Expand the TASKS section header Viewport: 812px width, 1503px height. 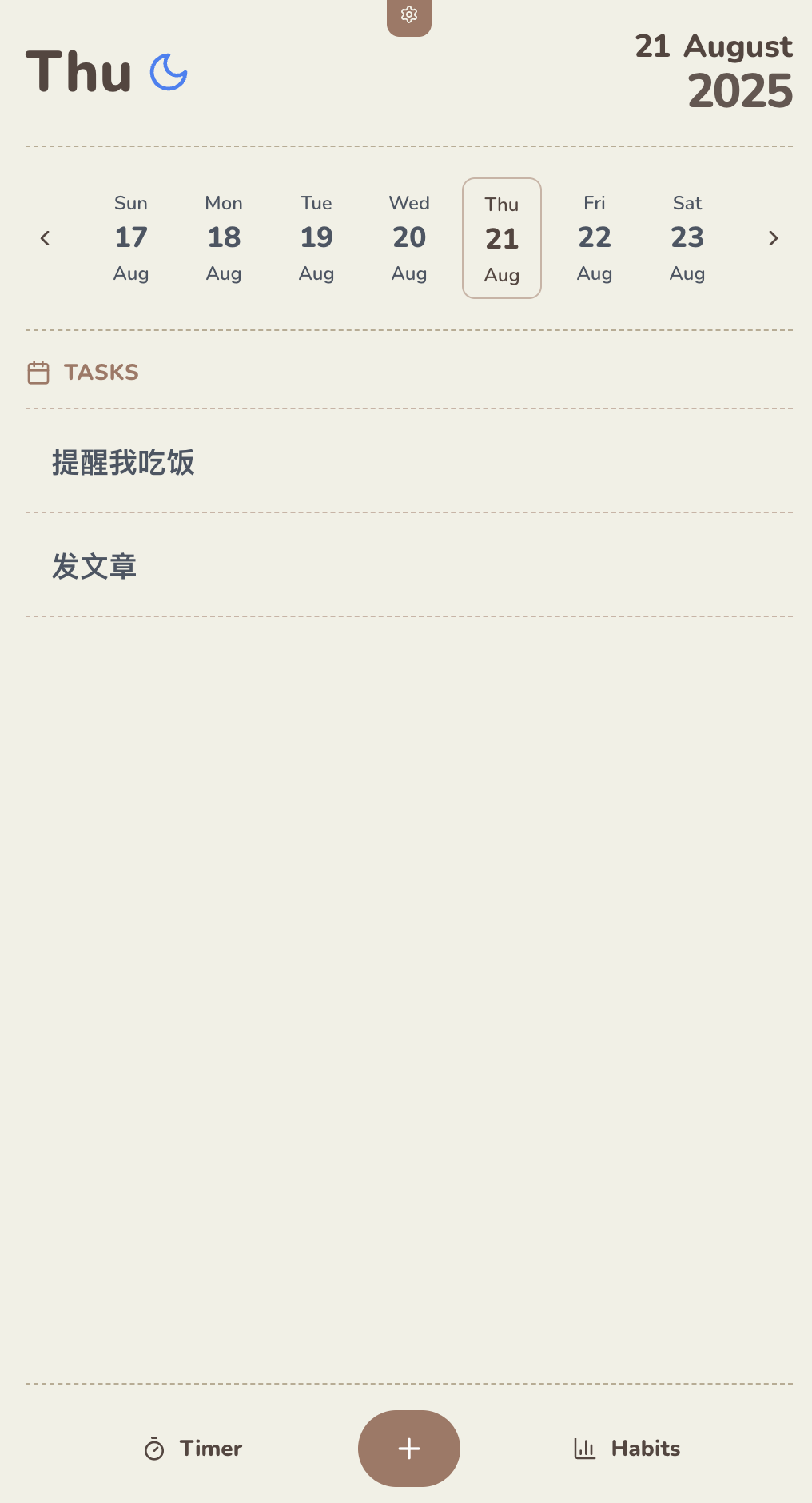(101, 373)
